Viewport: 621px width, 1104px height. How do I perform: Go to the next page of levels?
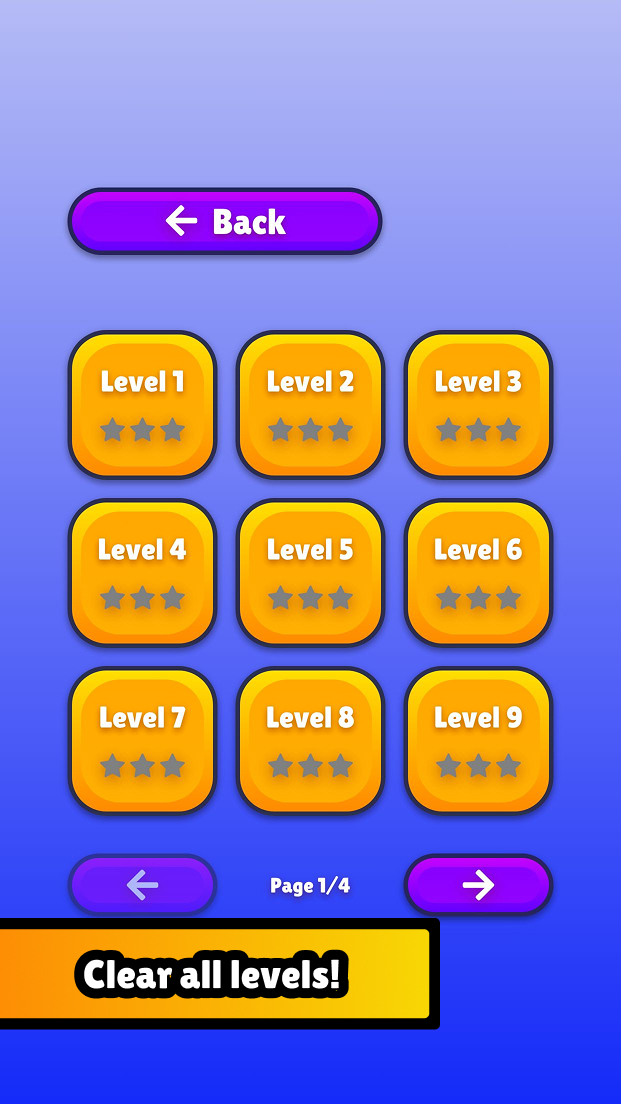click(478, 884)
